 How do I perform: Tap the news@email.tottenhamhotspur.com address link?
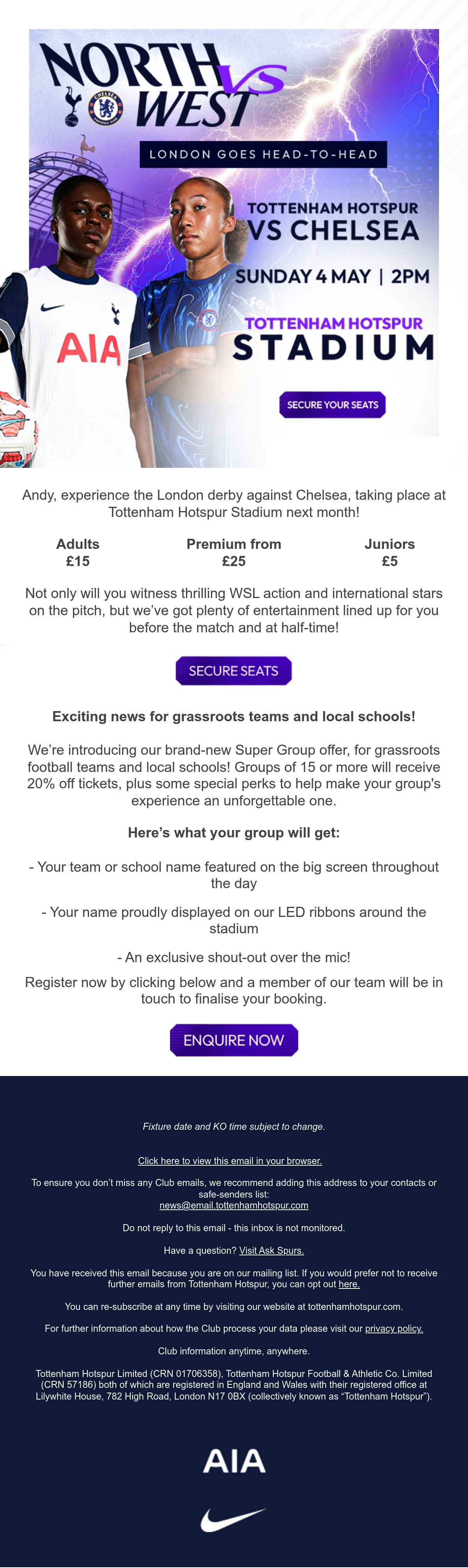[234, 1205]
